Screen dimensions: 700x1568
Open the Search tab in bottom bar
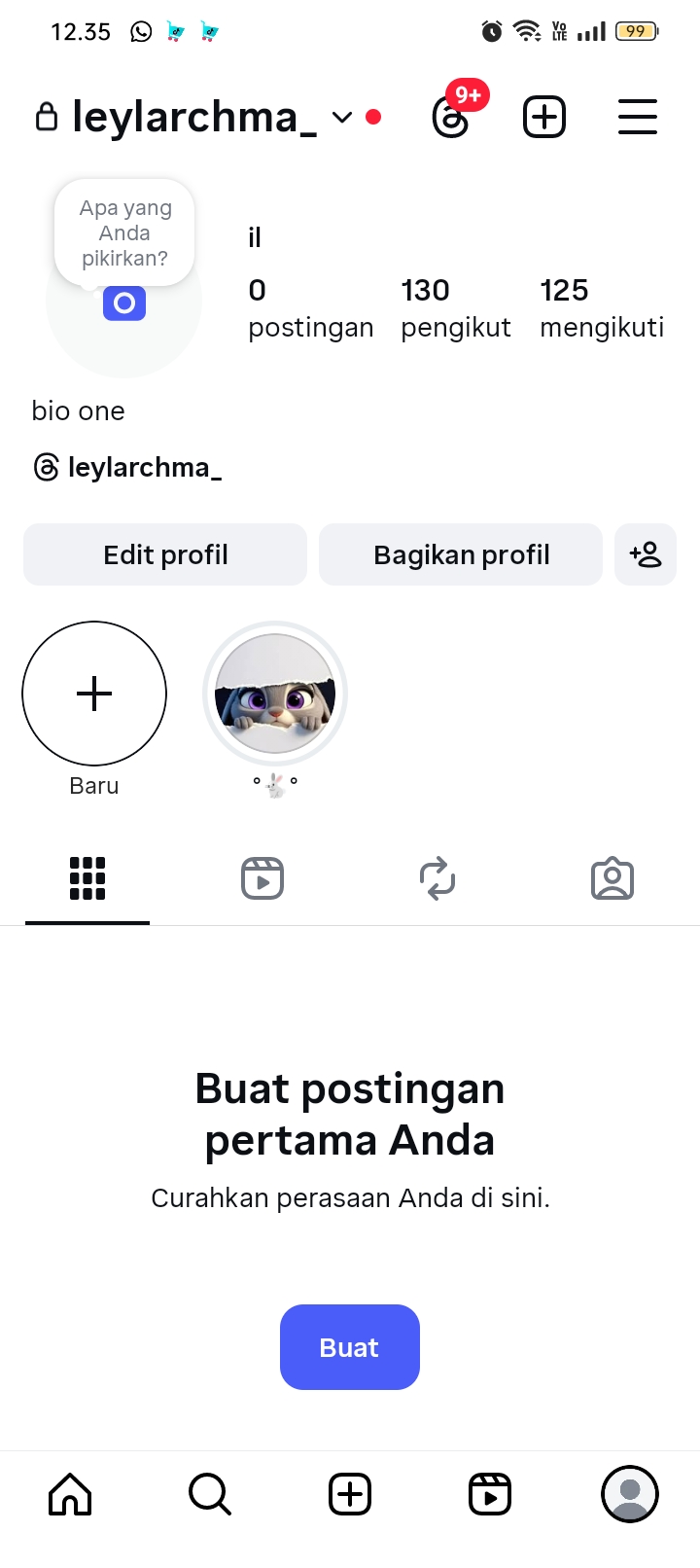[210, 1494]
